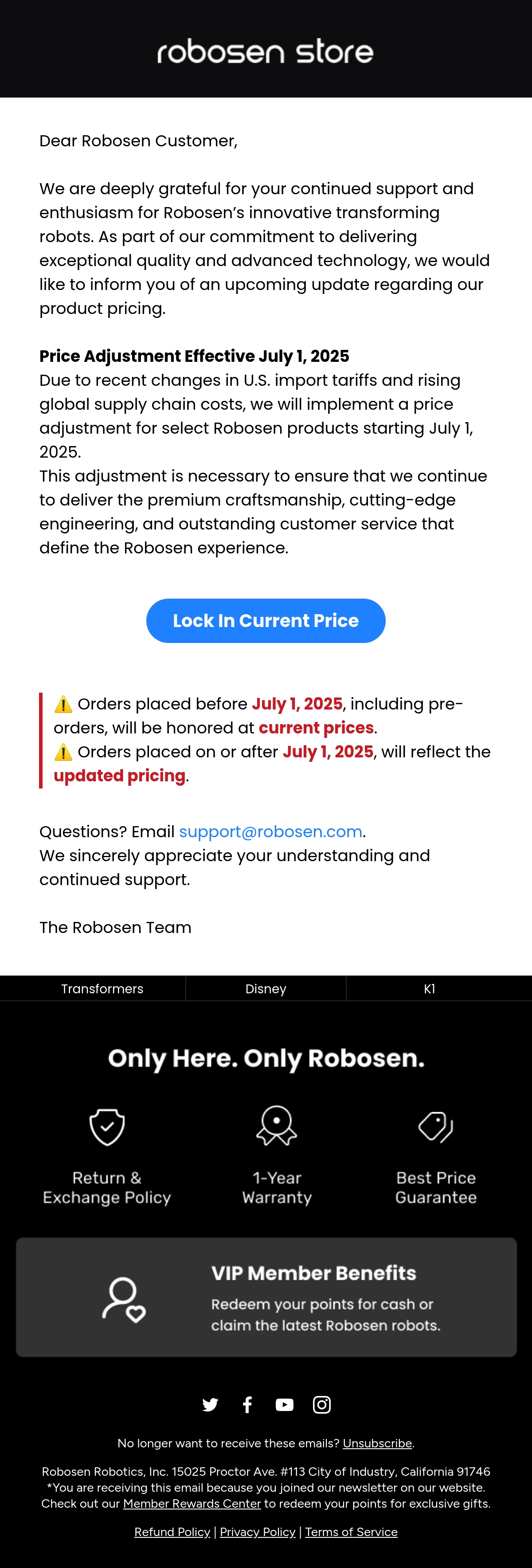Screen dimensions: 532x1568
Task: Tap the Lock In Current Price button
Action: point(266,620)
